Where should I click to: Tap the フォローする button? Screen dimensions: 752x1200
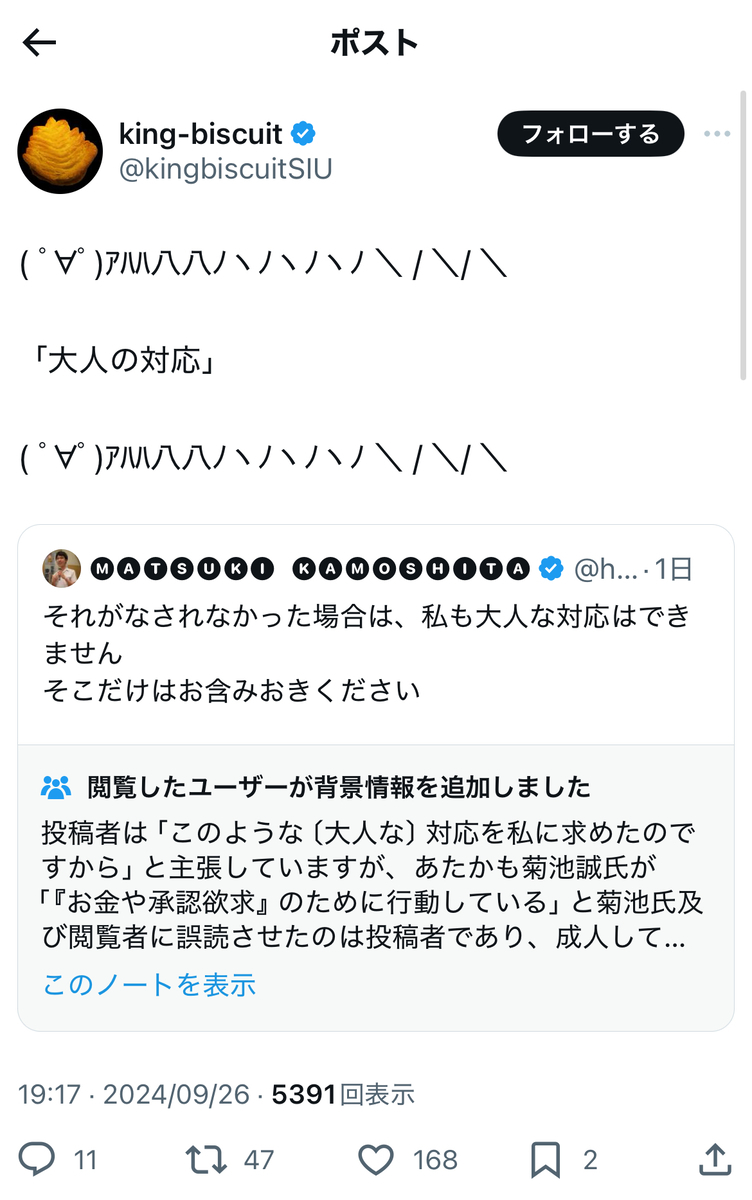point(590,134)
